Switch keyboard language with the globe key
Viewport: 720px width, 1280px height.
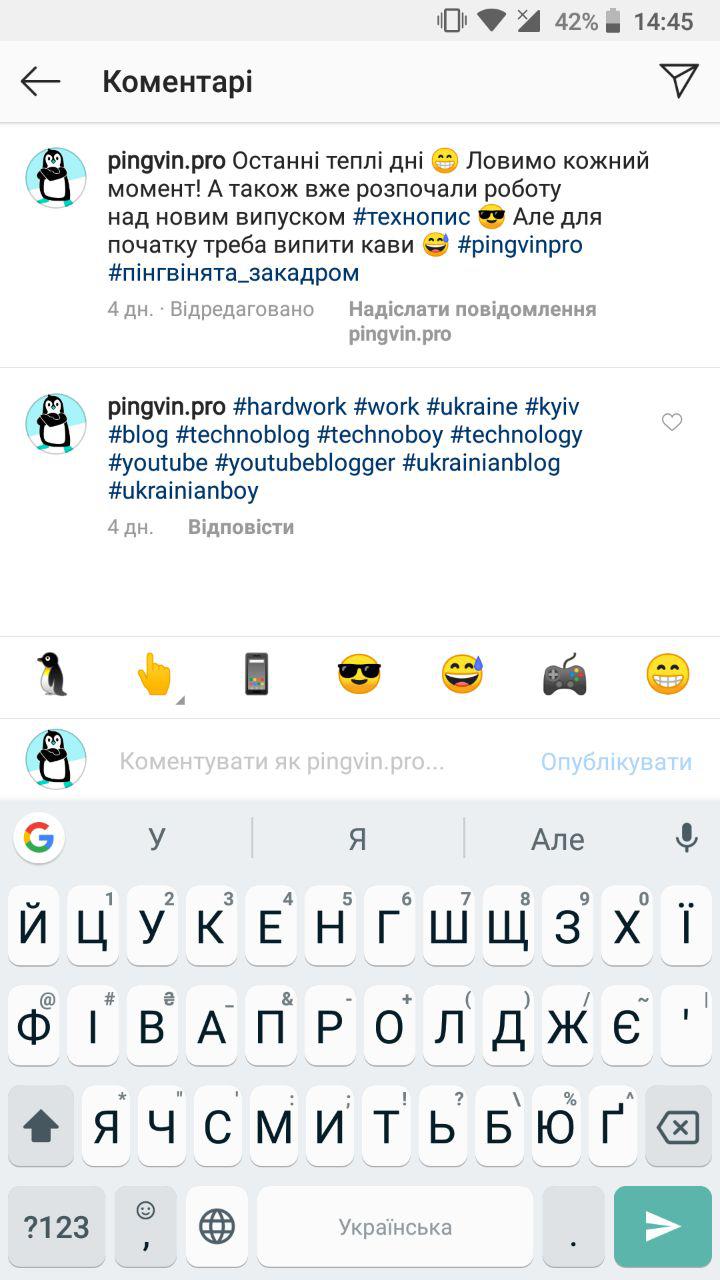(x=217, y=1226)
